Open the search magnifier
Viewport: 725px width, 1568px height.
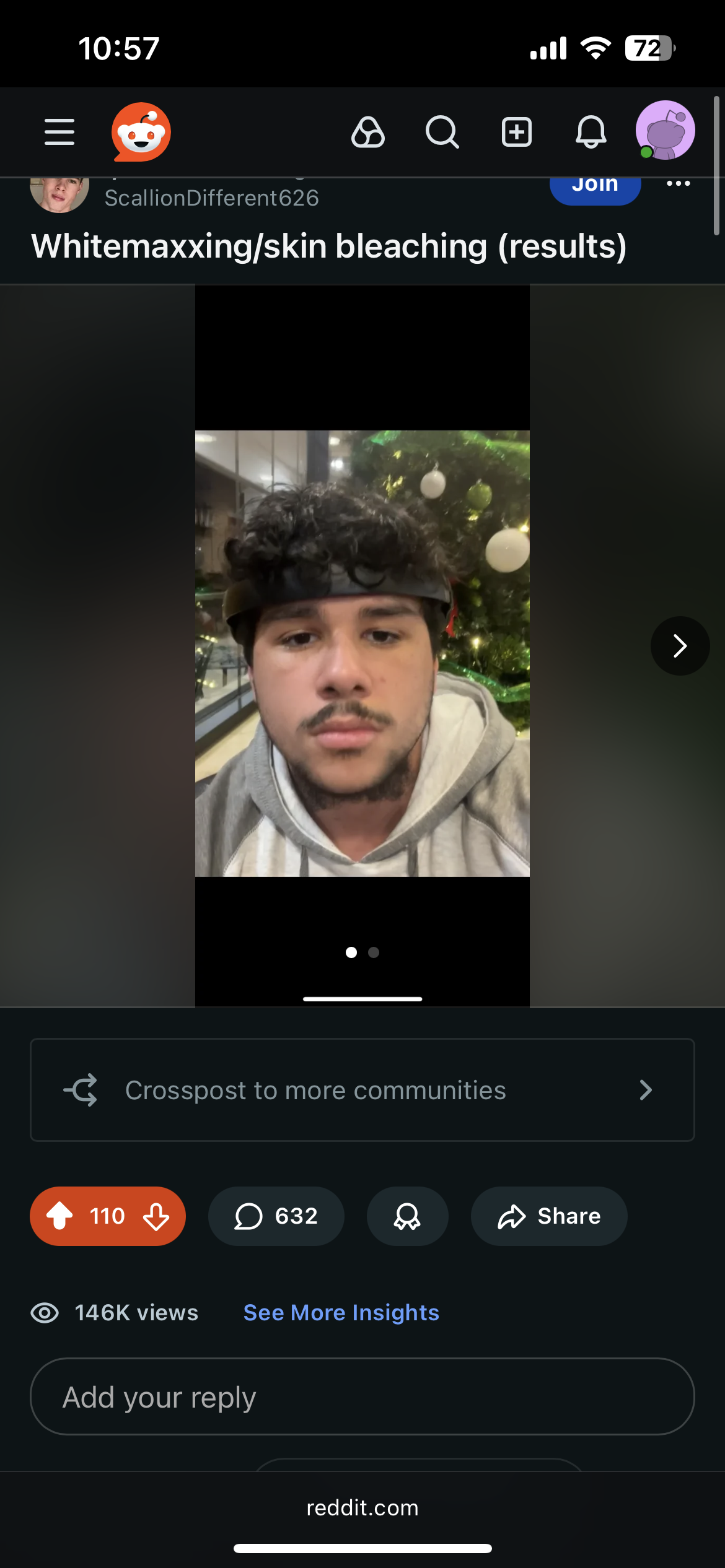click(442, 132)
